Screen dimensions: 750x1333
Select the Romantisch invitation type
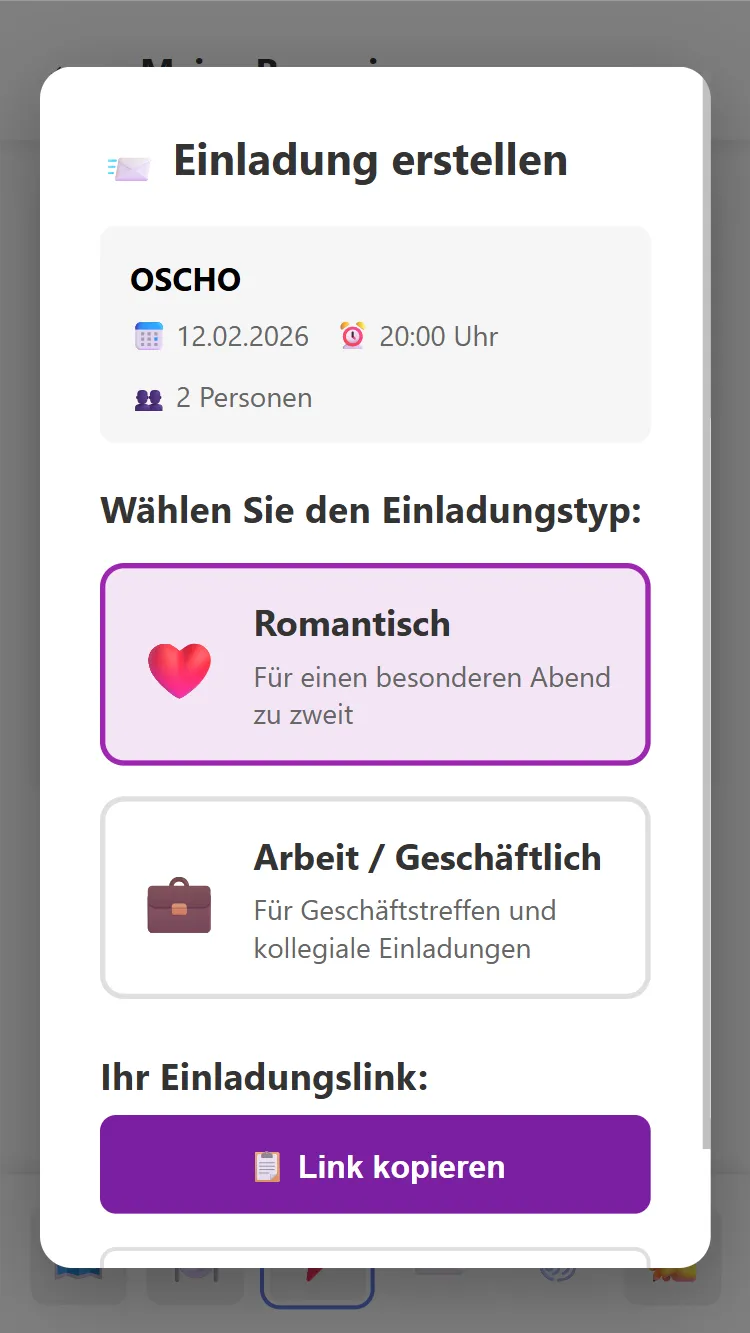click(x=375, y=665)
